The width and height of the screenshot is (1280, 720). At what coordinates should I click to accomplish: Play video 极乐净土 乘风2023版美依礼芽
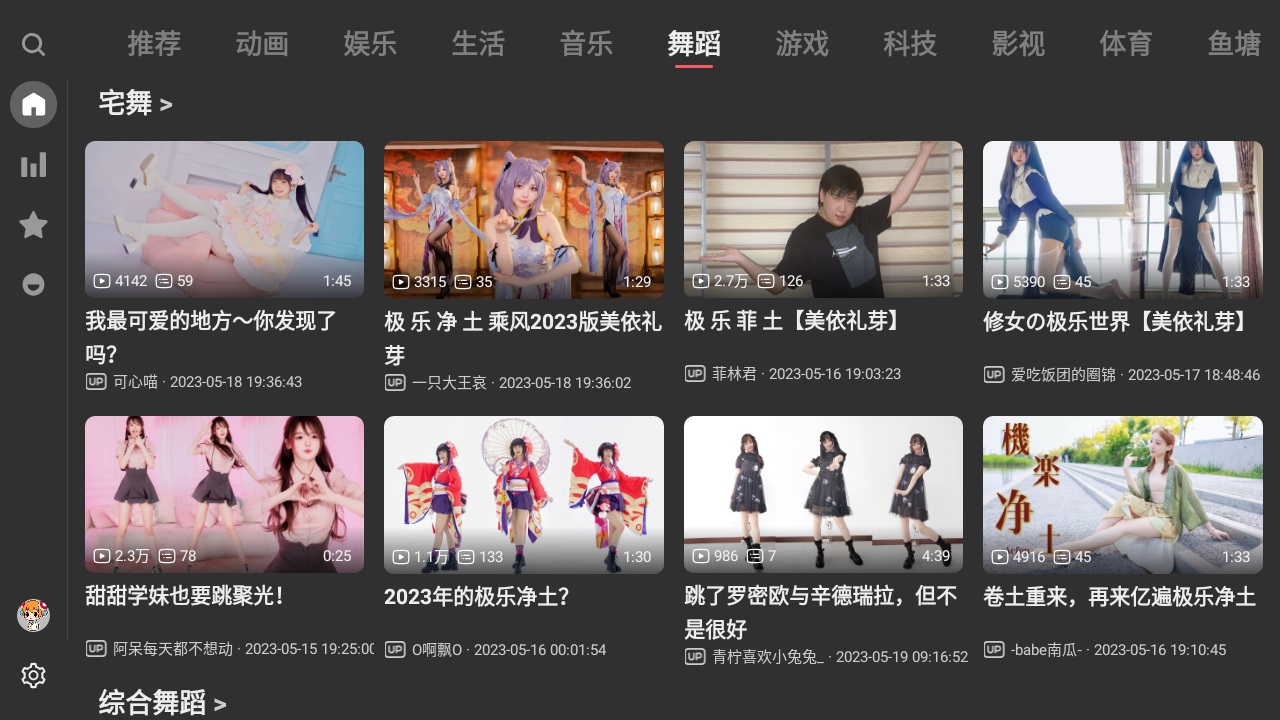pos(523,219)
